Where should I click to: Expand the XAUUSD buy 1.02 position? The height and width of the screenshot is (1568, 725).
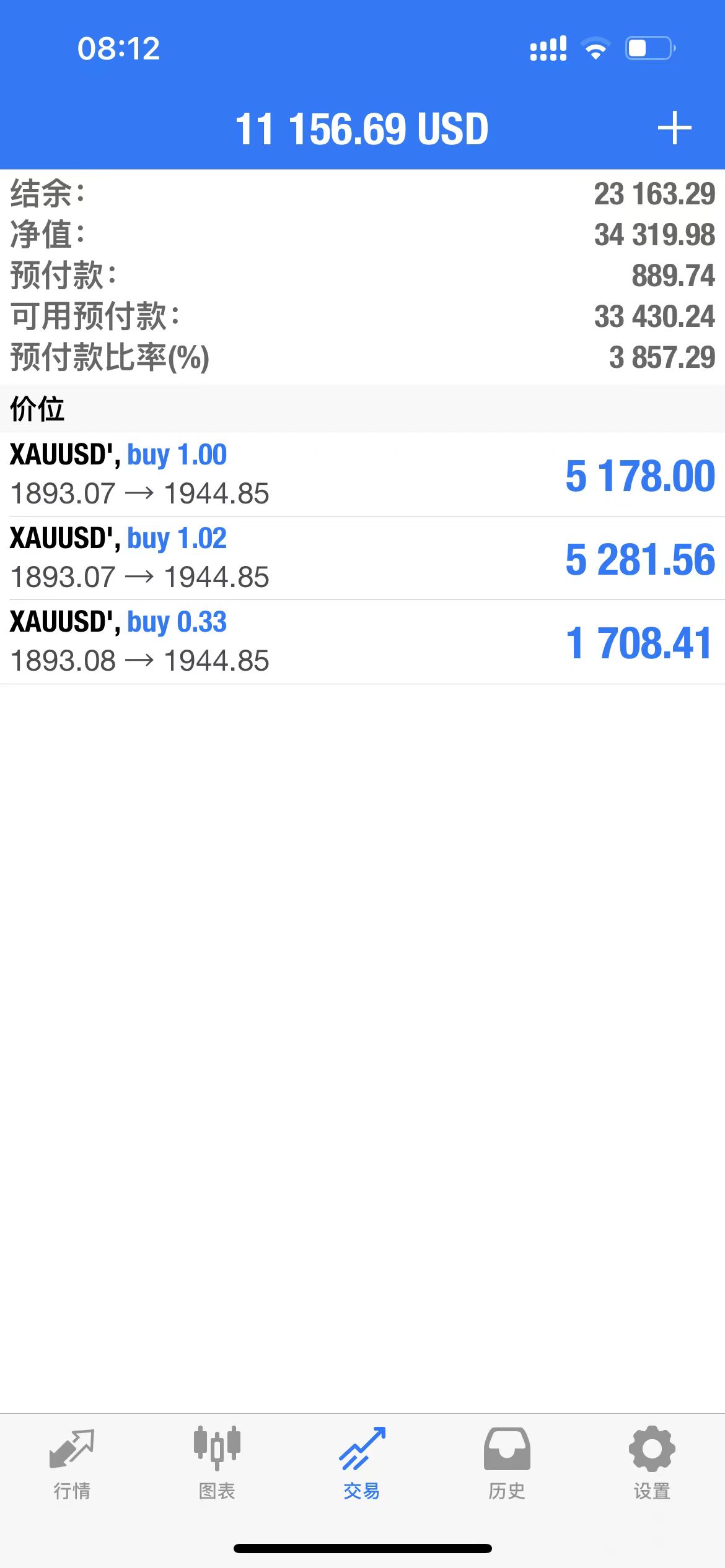click(362, 558)
